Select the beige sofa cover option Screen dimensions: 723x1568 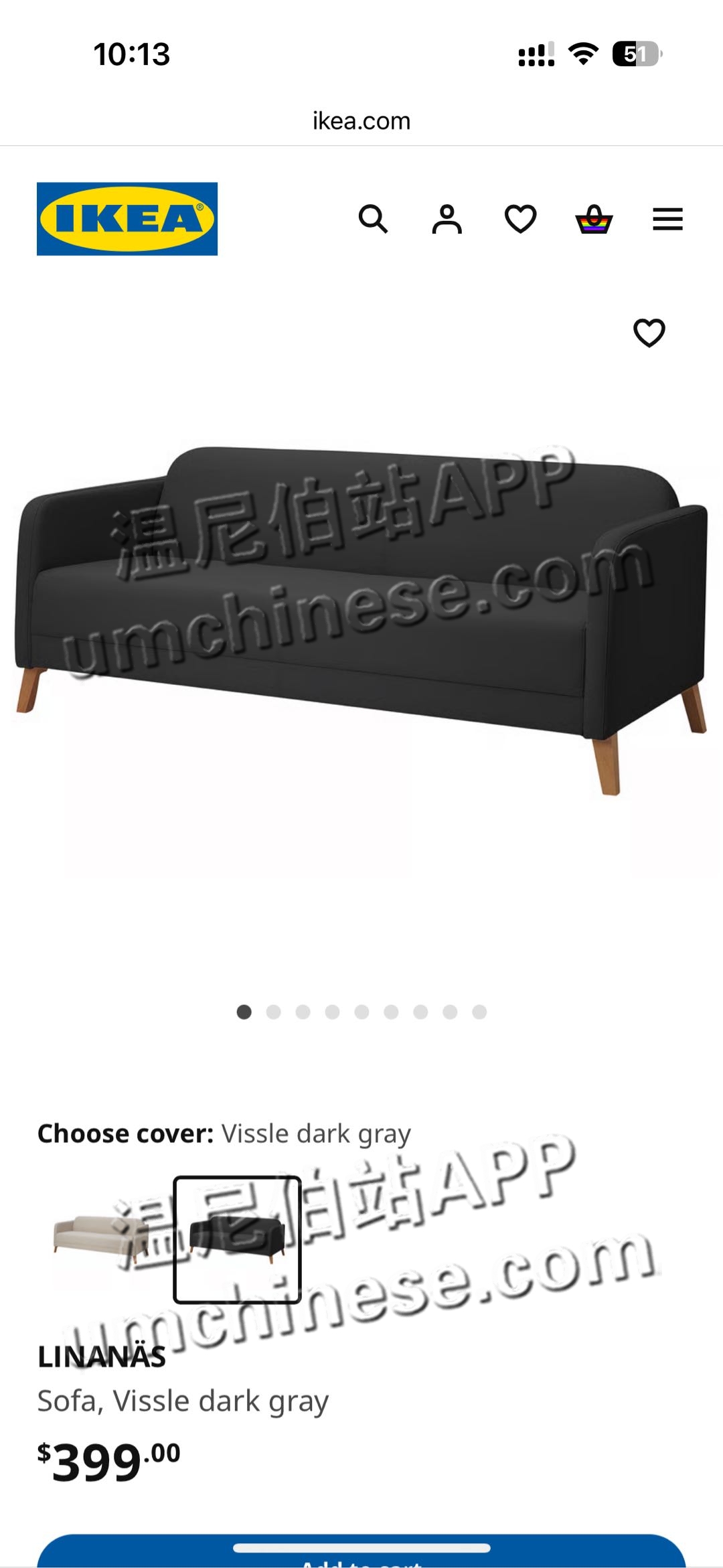tap(100, 1239)
